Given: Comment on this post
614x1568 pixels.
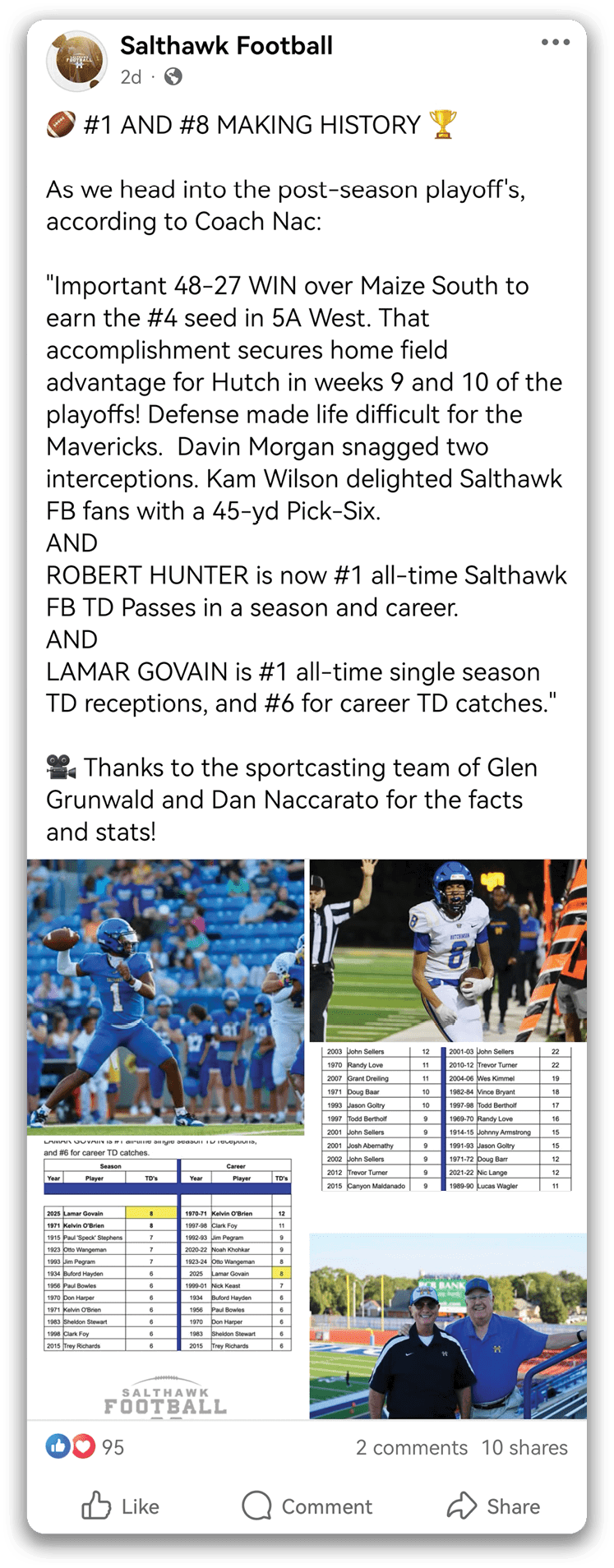Looking at the screenshot, I should tap(307, 1506).
